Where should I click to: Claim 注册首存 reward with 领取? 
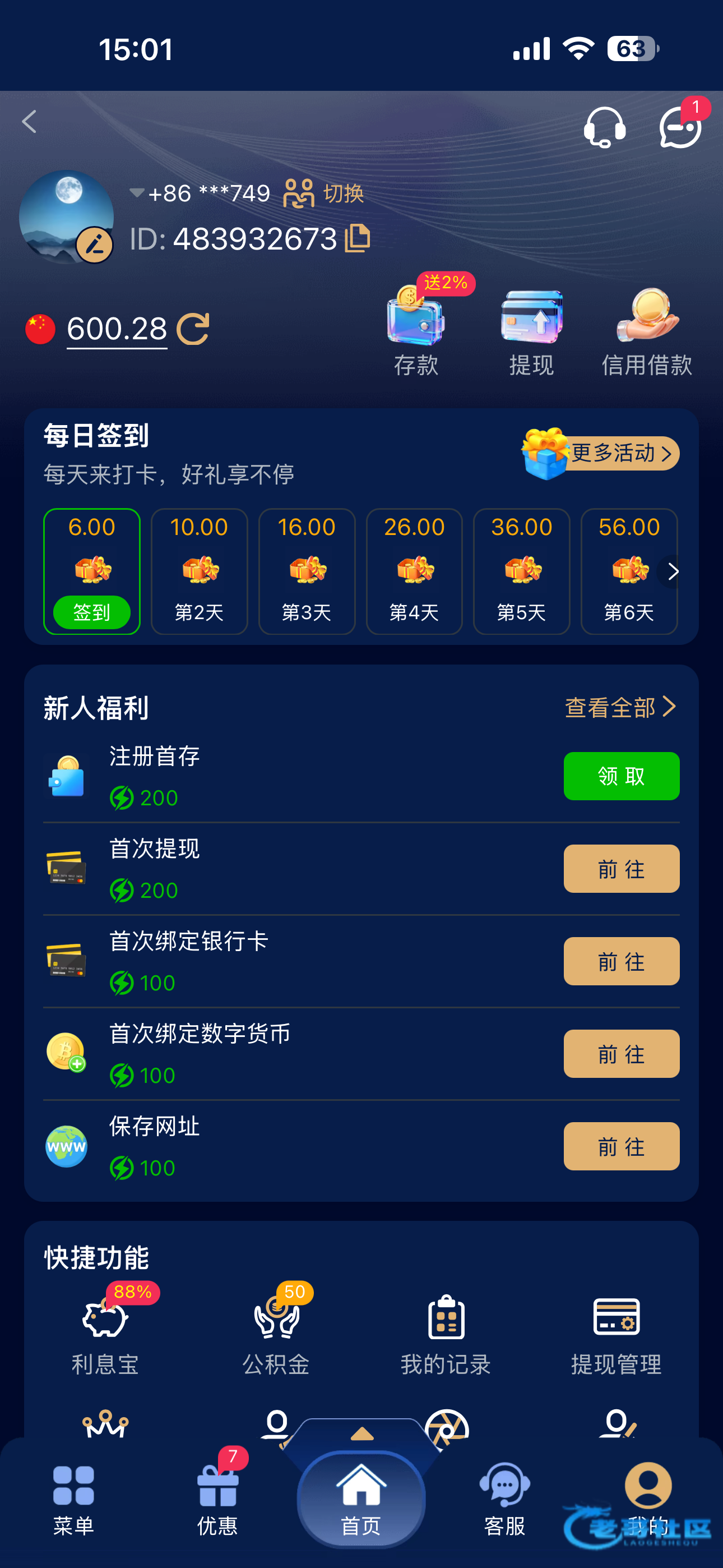(621, 776)
